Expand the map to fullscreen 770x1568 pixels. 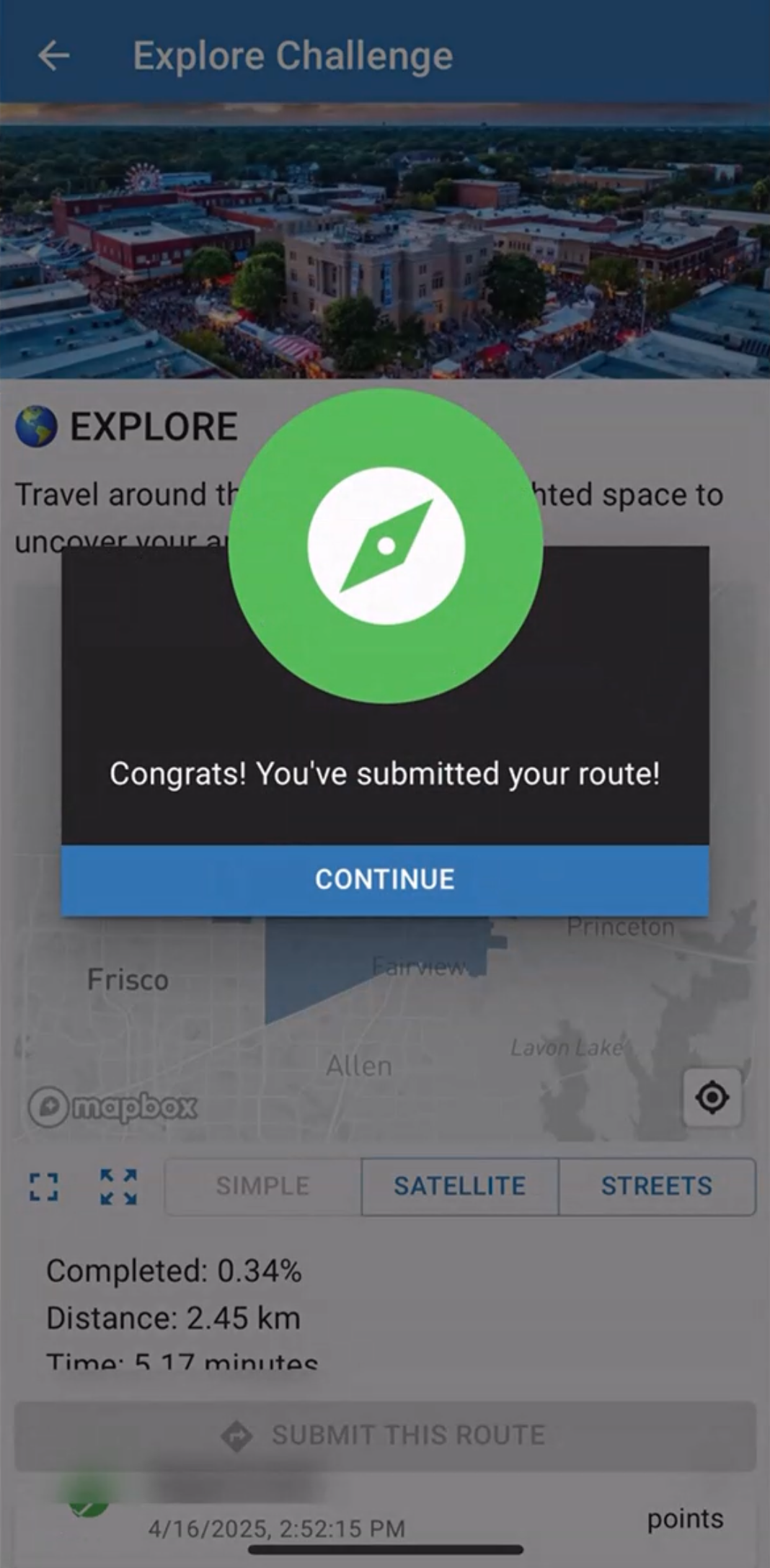tap(118, 1187)
